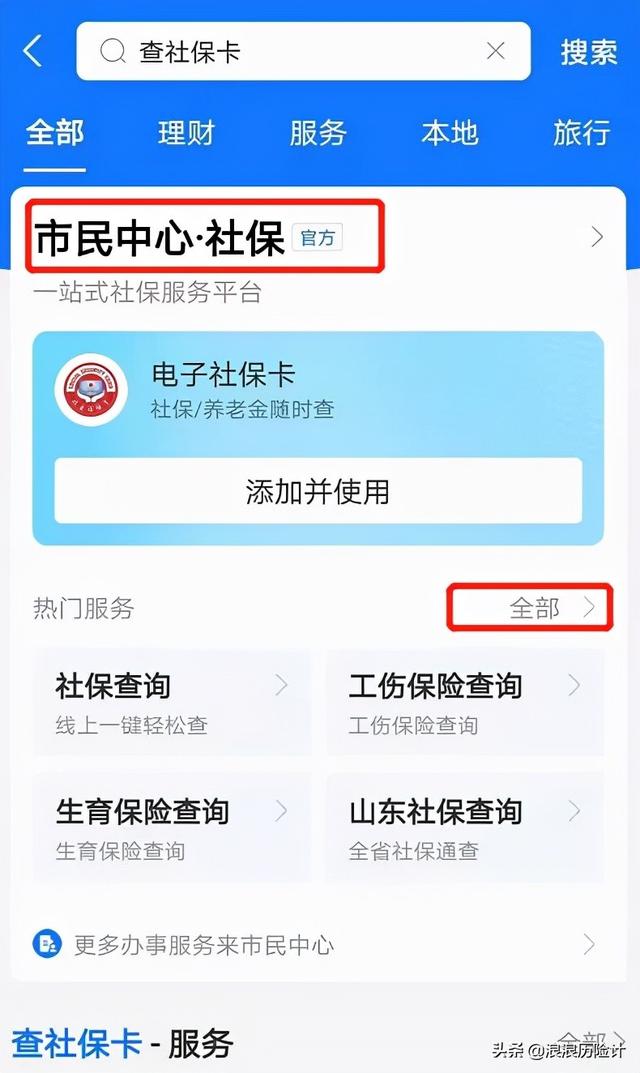Tap 添加并使用 for 电子社保卡
The height and width of the screenshot is (1073, 640).
coord(318,491)
